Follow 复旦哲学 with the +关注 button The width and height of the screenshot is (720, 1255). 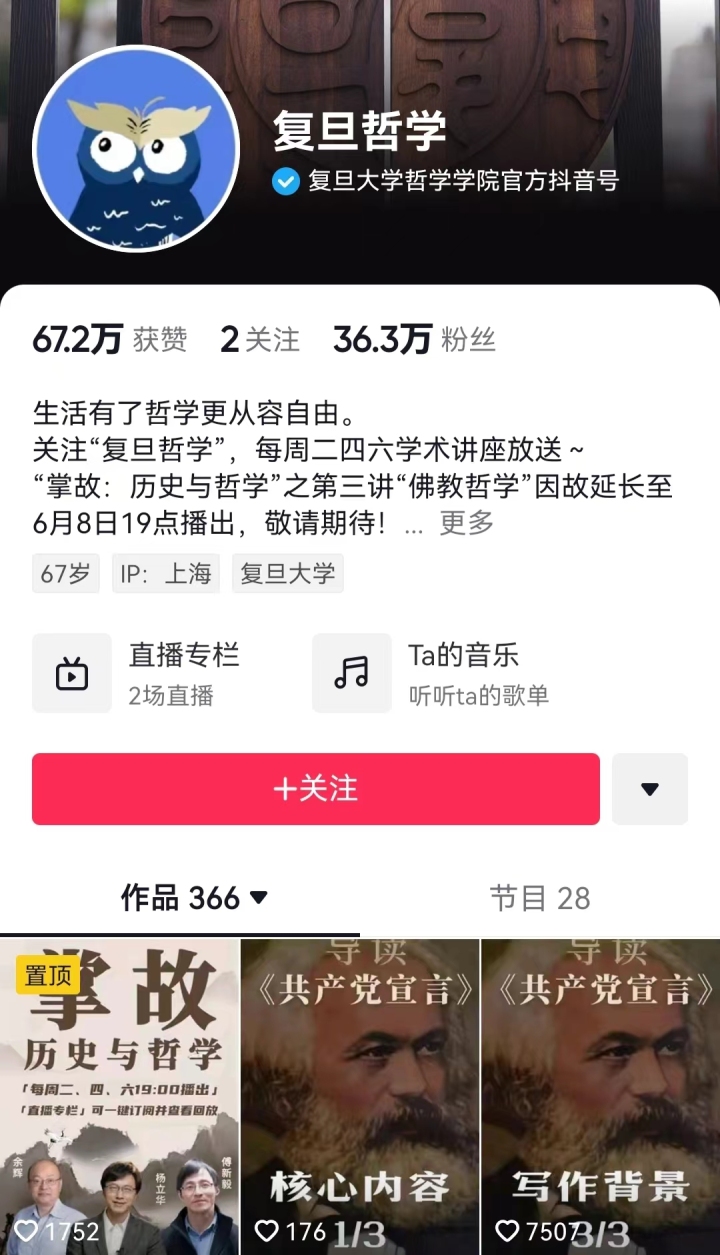point(315,789)
